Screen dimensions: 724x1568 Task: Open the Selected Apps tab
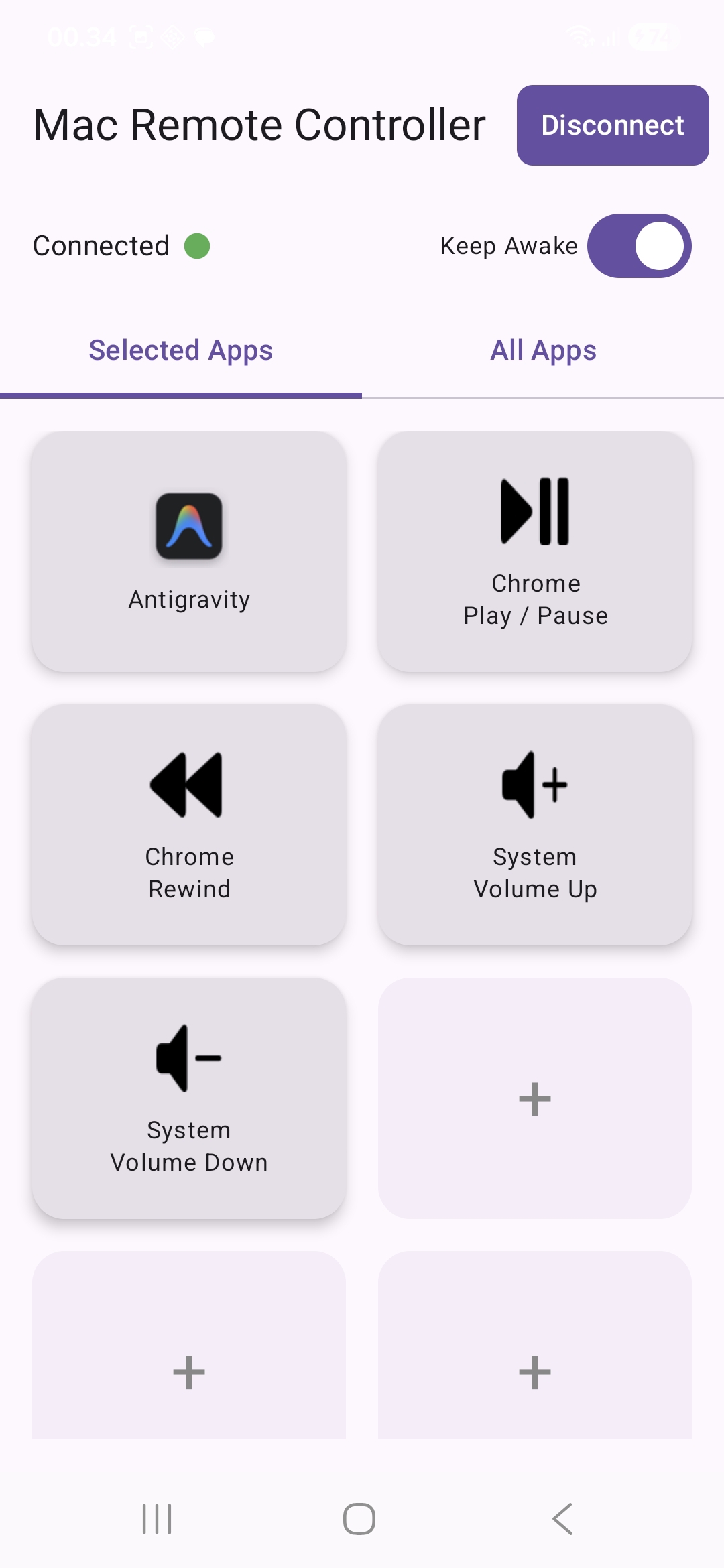181,350
